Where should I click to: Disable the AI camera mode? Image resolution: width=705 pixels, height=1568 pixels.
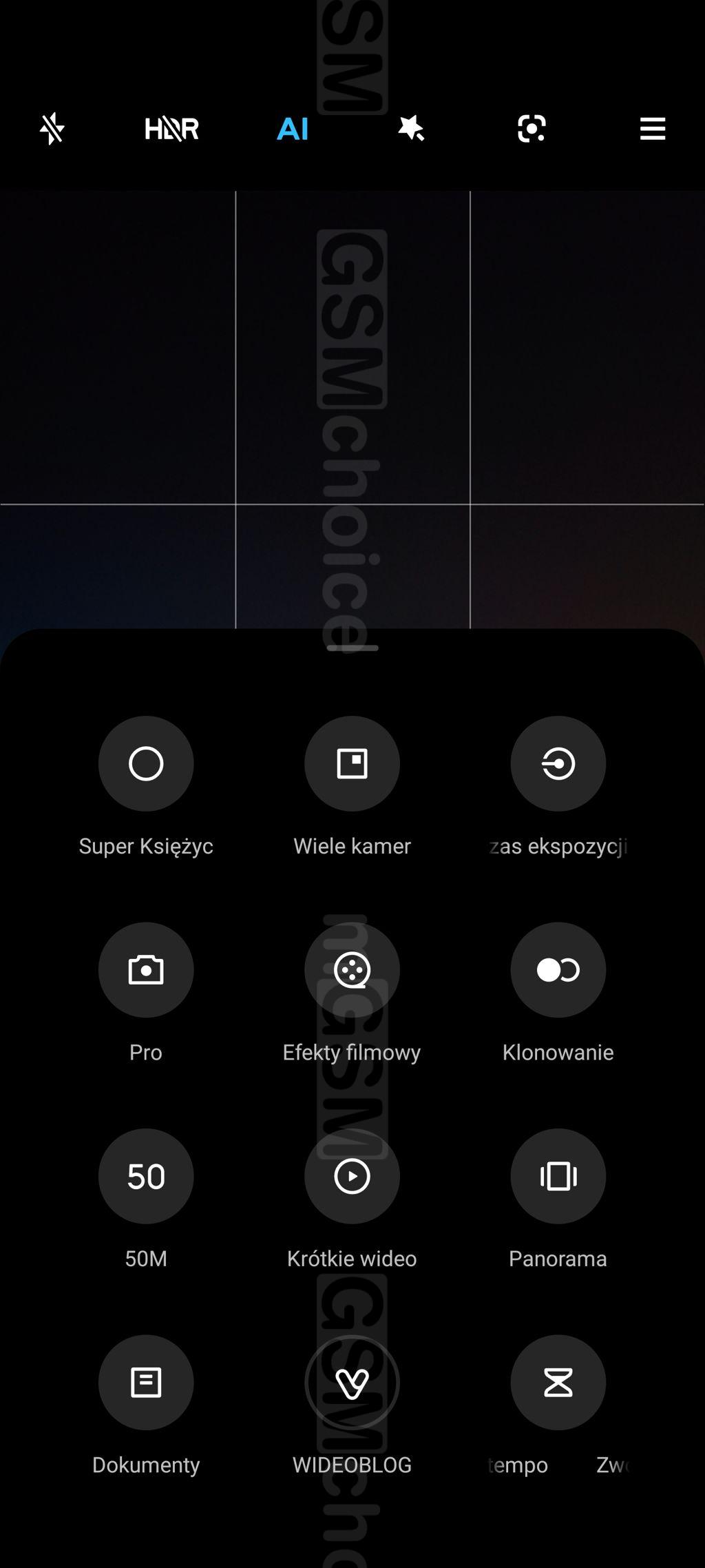[x=293, y=129]
